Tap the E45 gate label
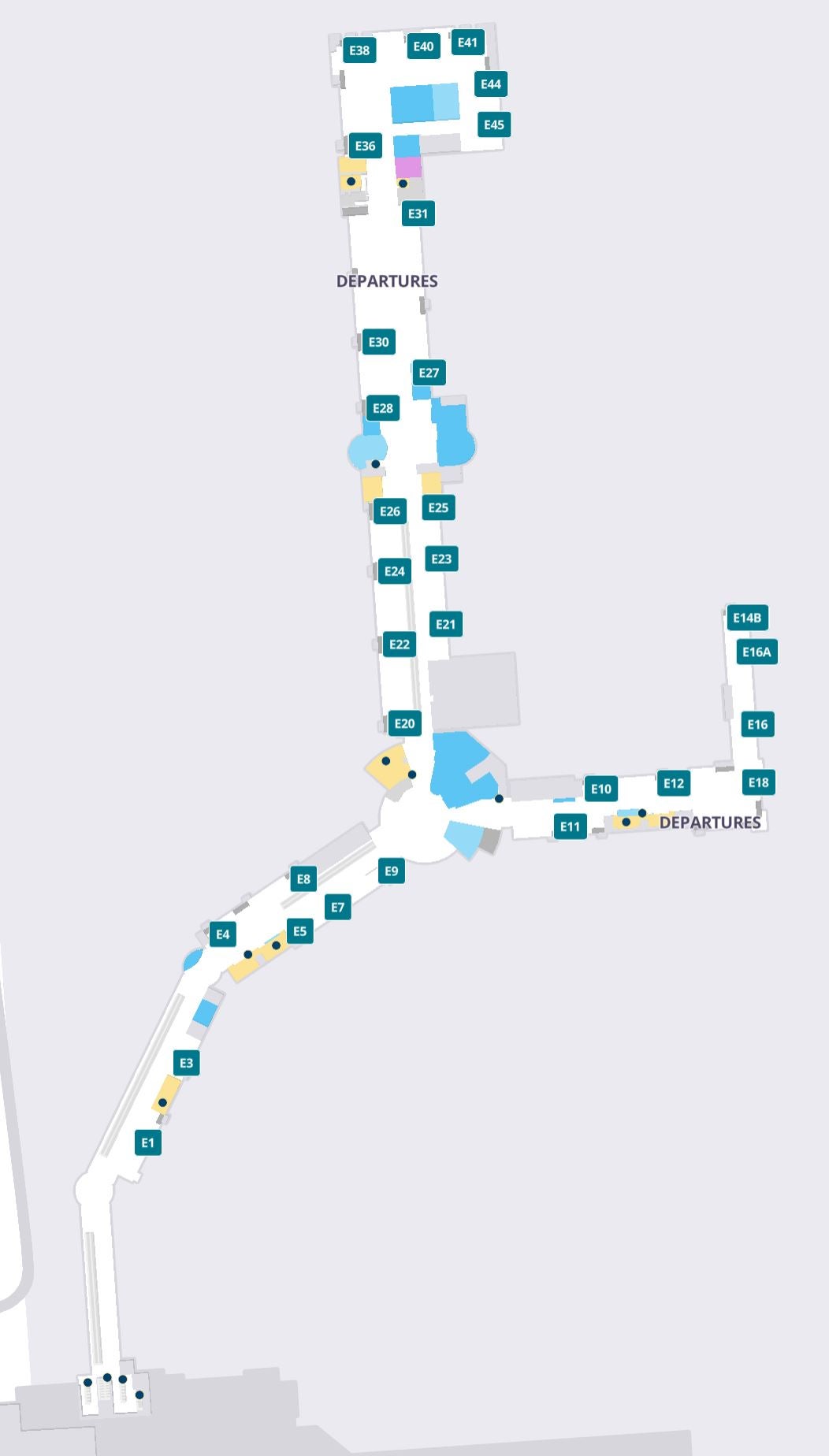Image resolution: width=829 pixels, height=1456 pixels. [494, 124]
